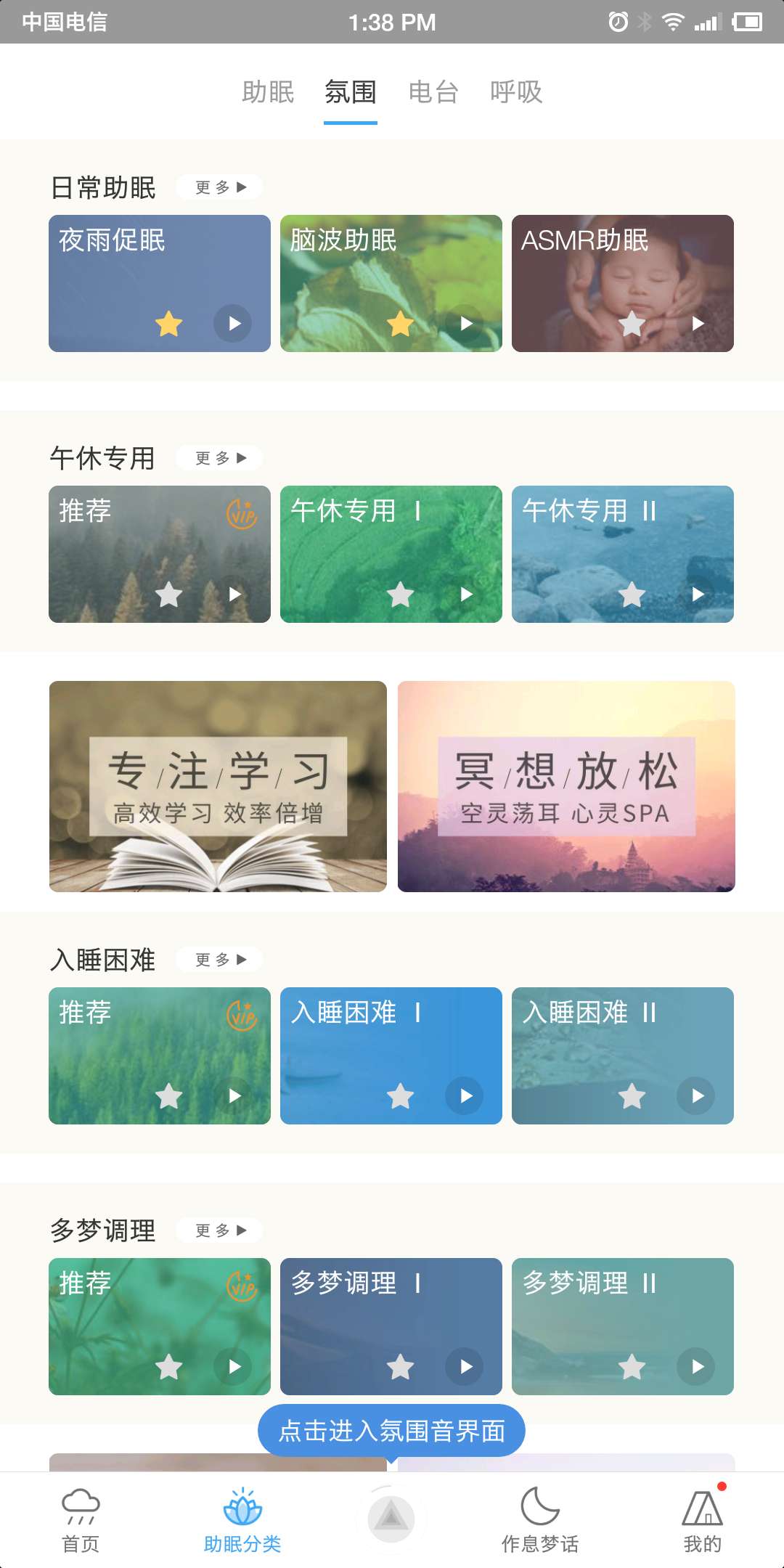Tap 更多 next to 日常助眠

[220, 187]
